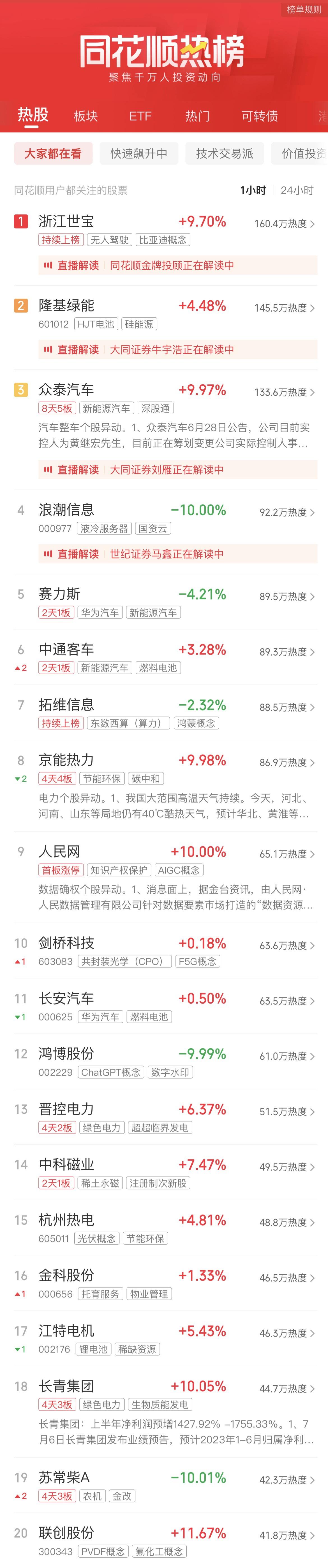Select the 可转债 tab
Screen dimensions: 328x1568
coord(260,116)
